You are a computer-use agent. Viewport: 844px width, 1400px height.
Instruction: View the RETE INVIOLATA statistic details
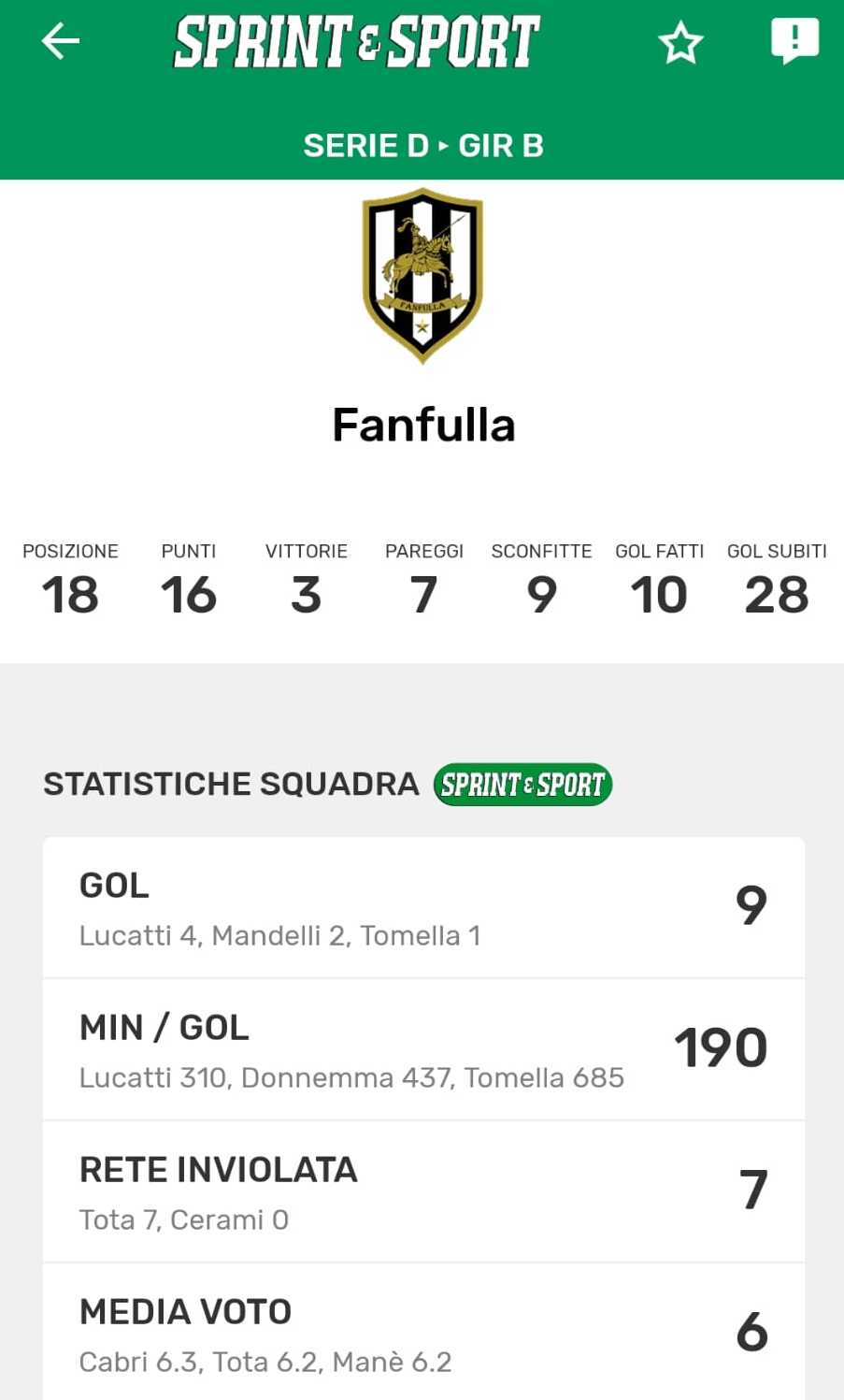[x=423, y=1191]
